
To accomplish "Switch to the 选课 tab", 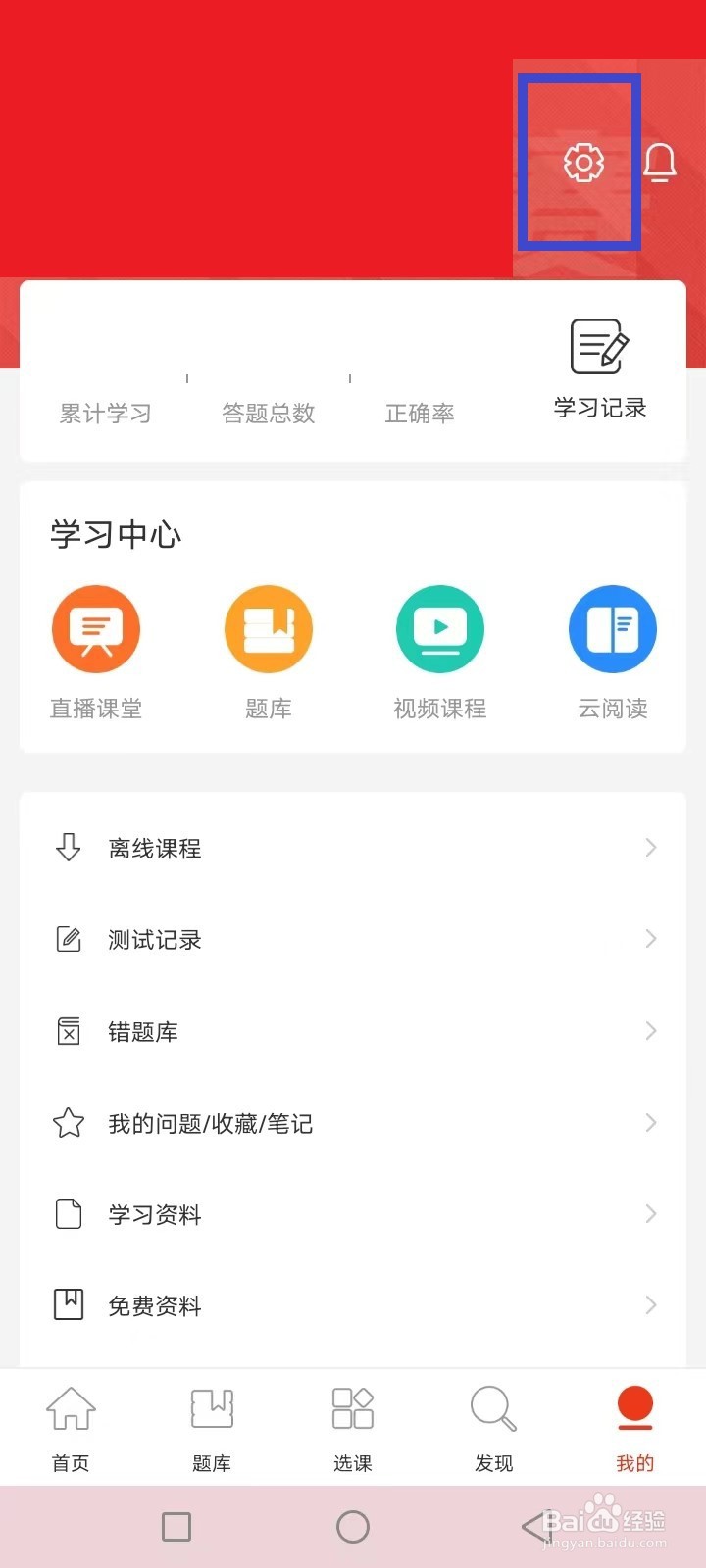I will [x=353, y=1429].
